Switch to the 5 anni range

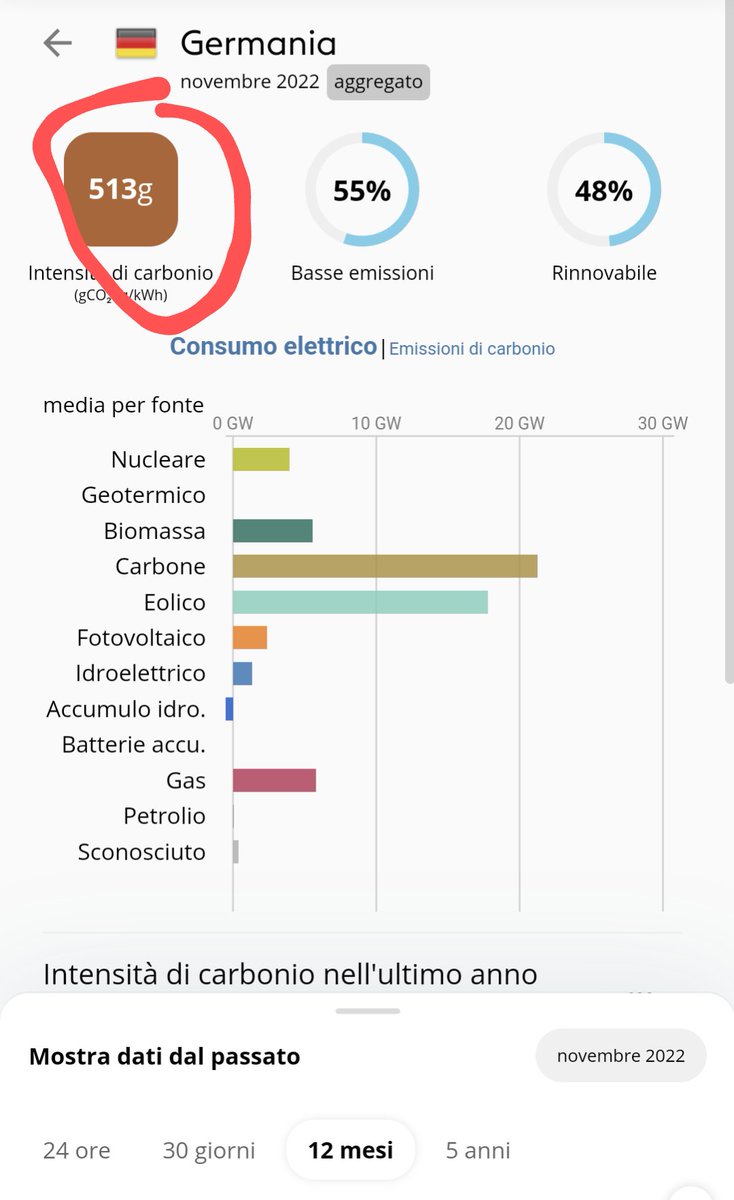[478, 1150]
